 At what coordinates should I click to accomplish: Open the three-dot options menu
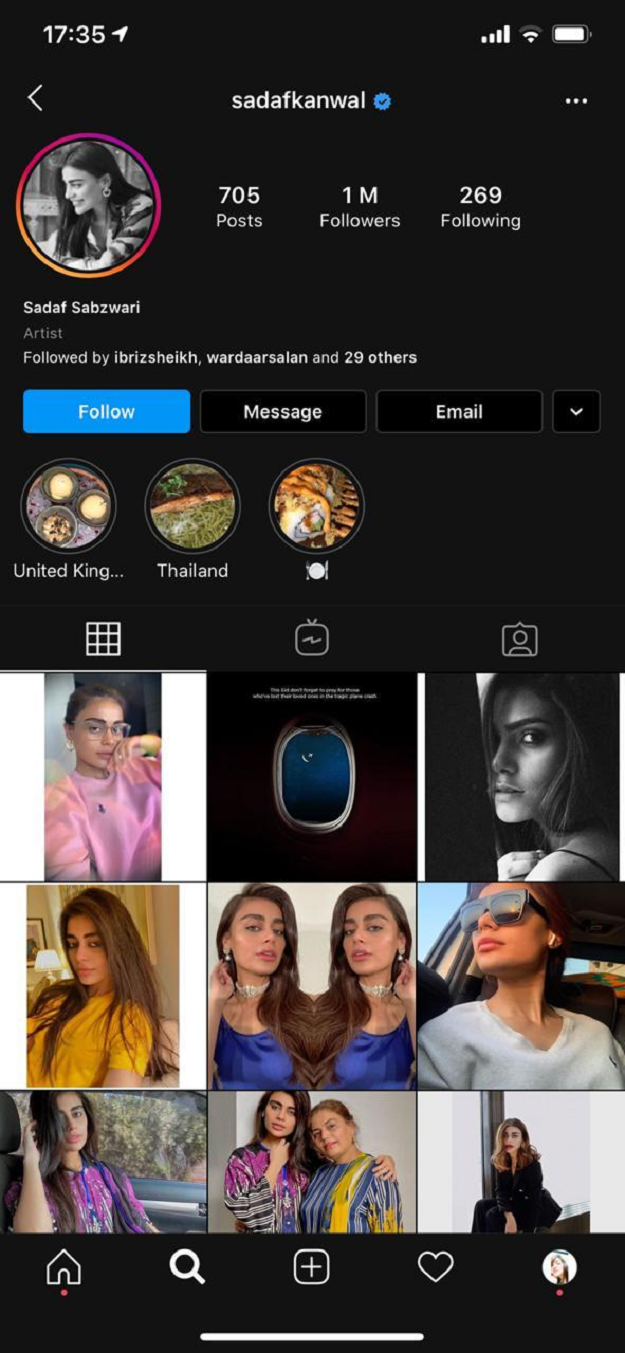[576, 101]
